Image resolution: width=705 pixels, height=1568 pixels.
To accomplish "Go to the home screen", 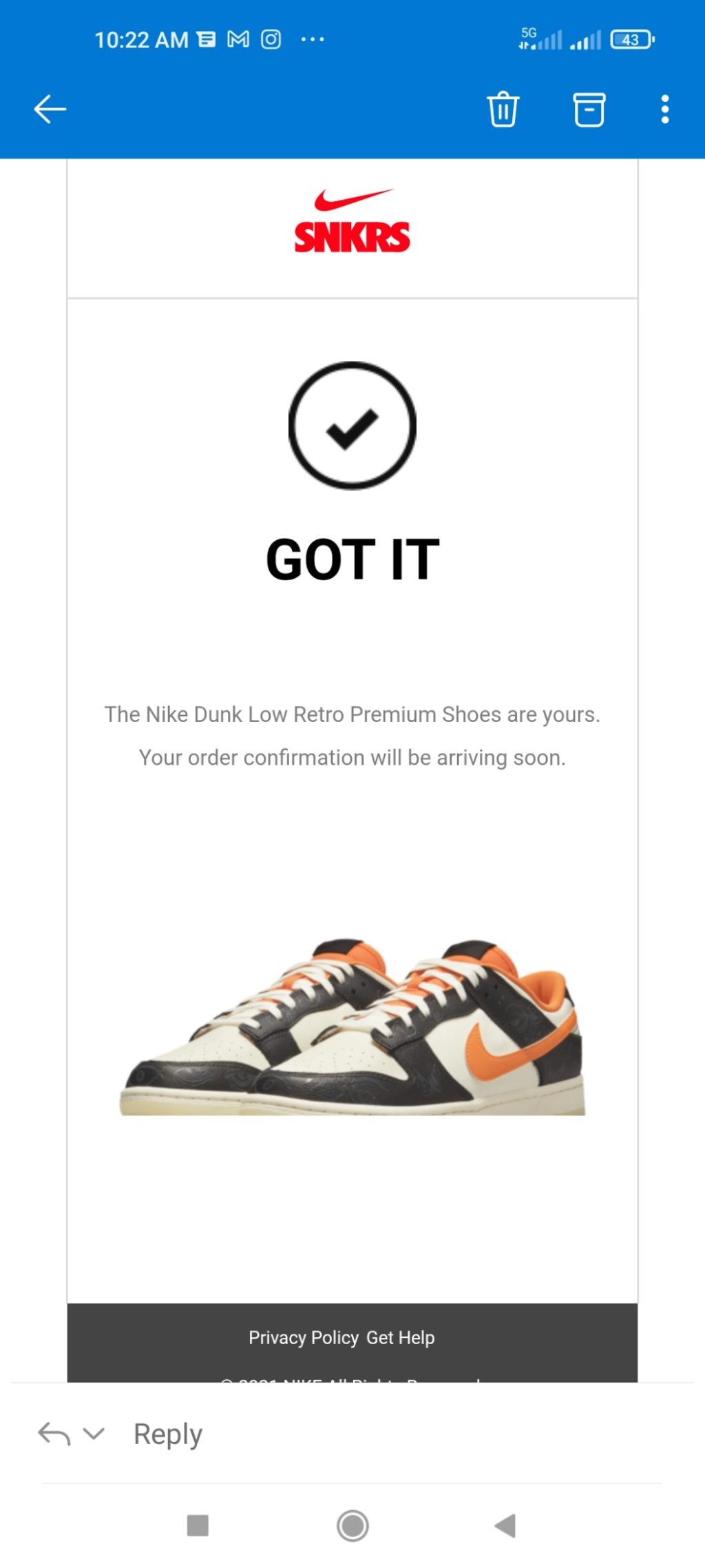I will [x=352, y=1525].
